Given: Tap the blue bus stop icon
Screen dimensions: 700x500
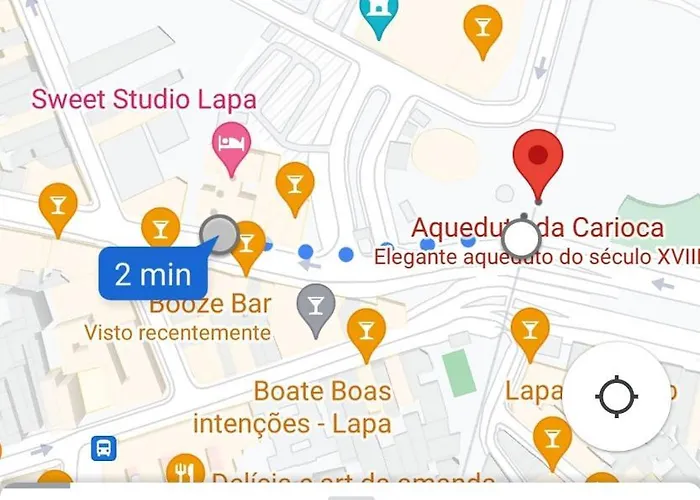Looking at the screenshot, I should point(103,448).
